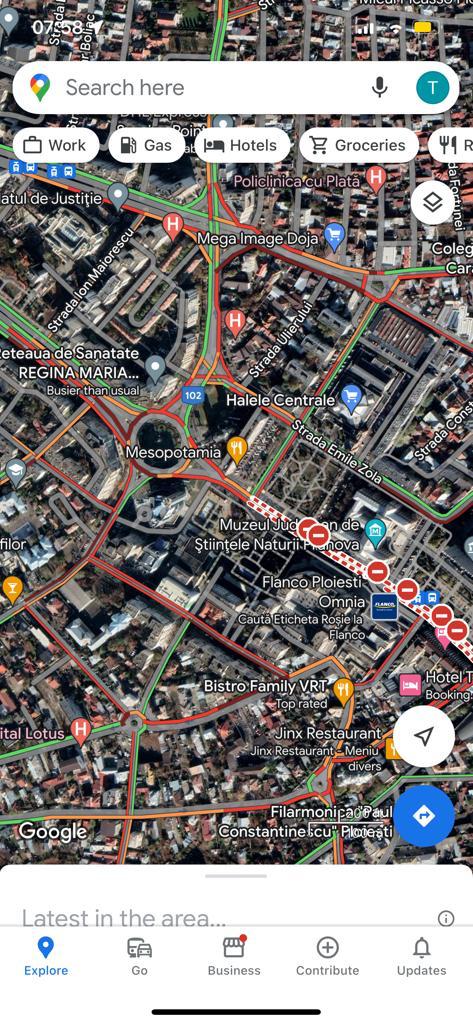
Task: Select the Work chip
Action: [56, 145]
